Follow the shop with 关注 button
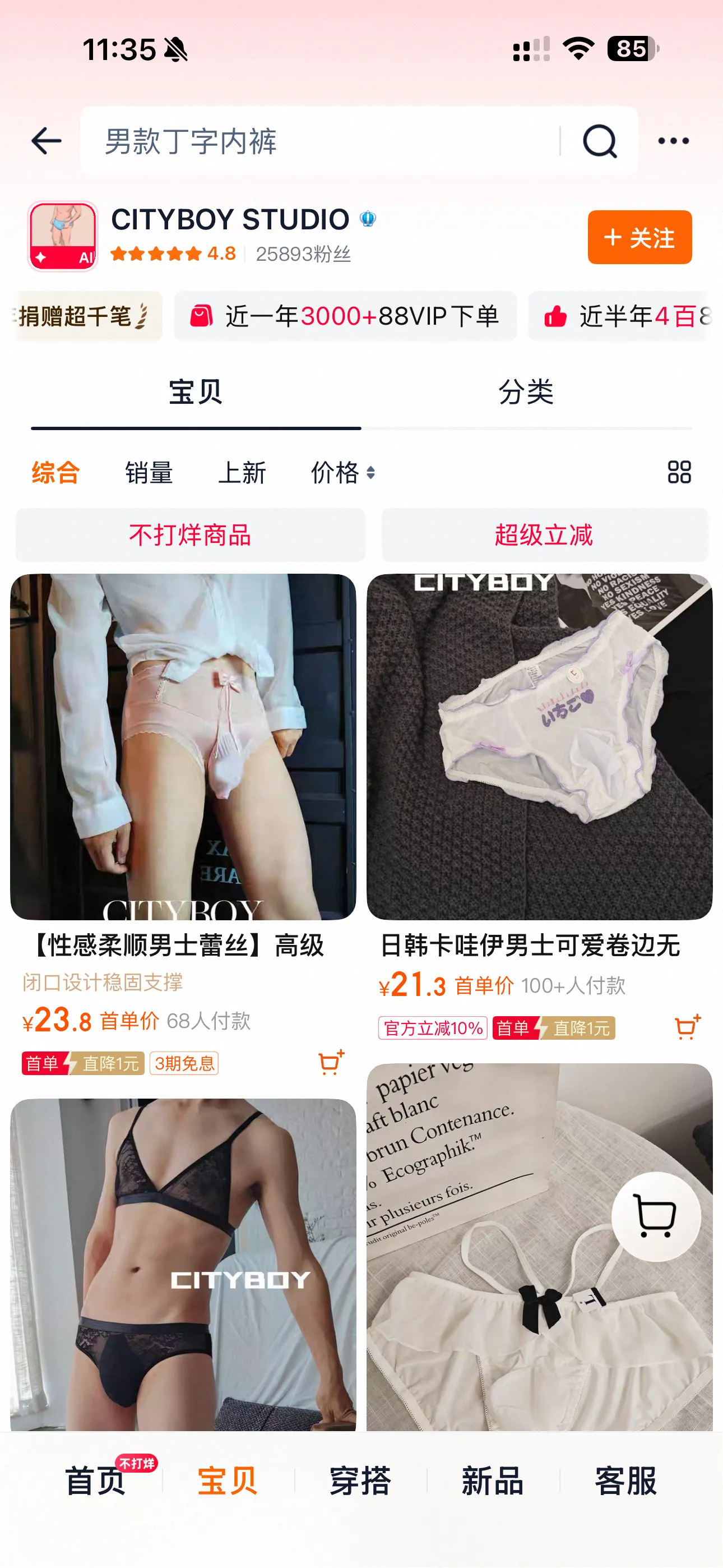Screen dimensions: 723x1568 pyautogui.click(x=639, y=237)
